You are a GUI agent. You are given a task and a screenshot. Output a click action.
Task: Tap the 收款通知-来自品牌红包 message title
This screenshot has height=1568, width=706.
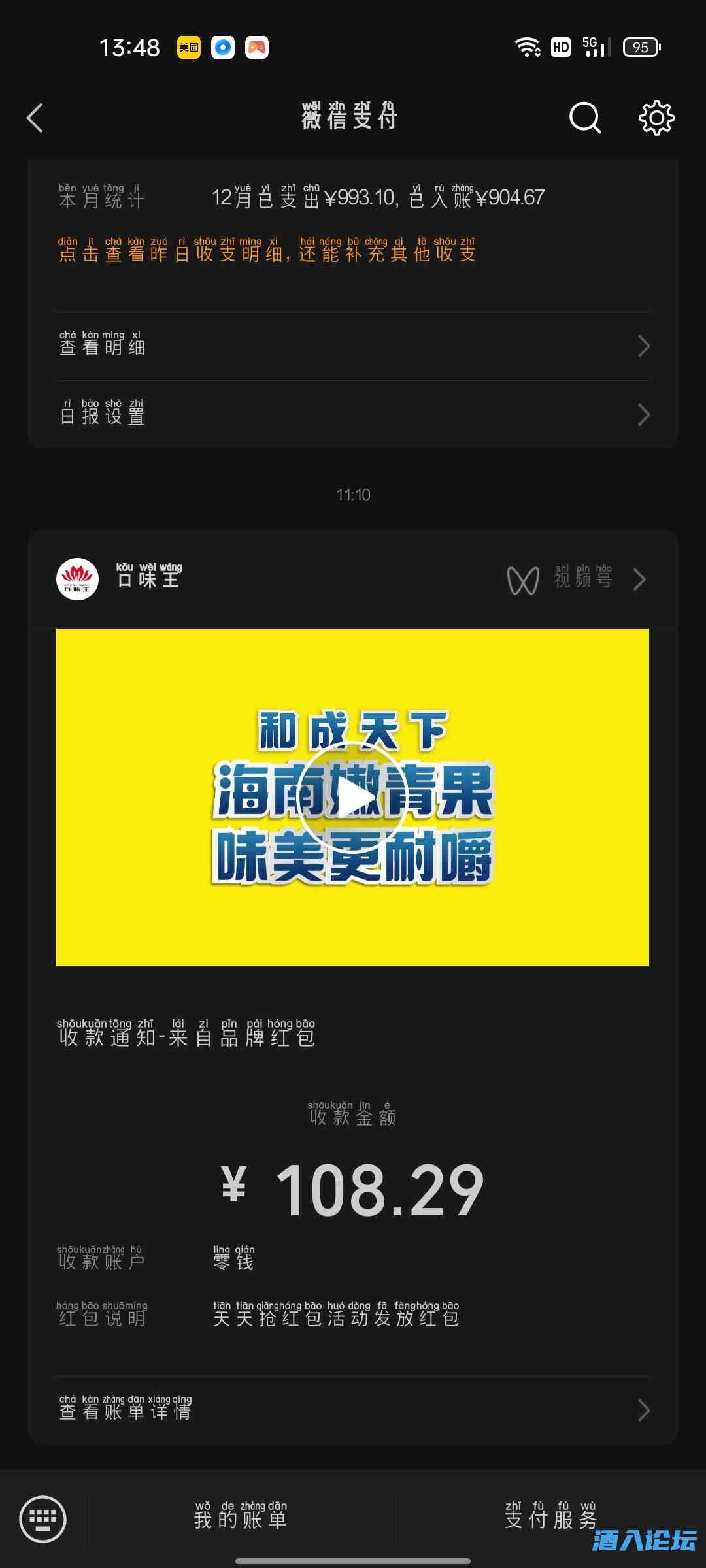187,1037
